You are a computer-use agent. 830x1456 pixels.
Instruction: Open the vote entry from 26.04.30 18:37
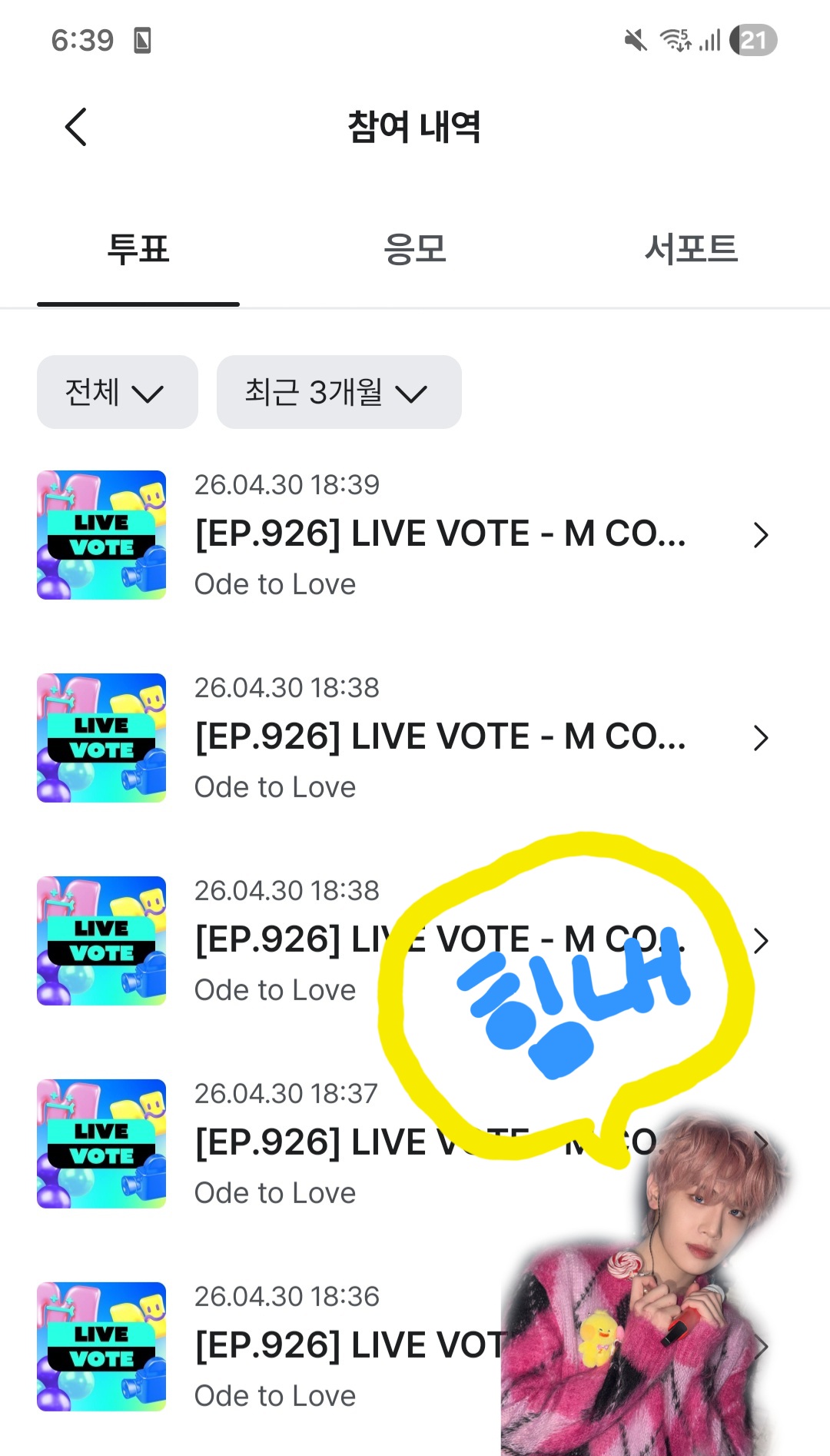pyautogui.click(x=415, y=1144)
